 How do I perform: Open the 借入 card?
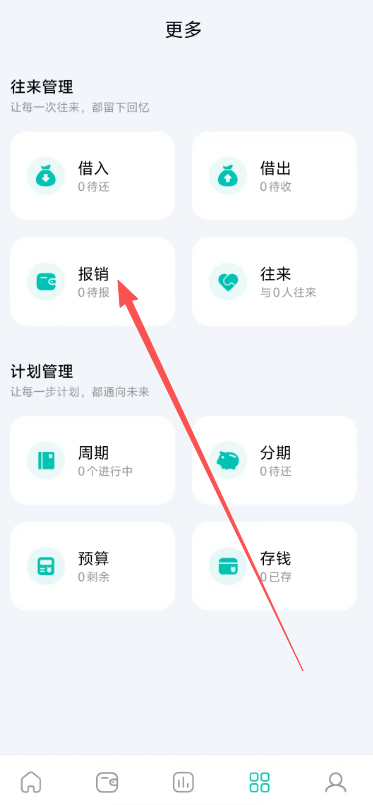pos(92,176)
